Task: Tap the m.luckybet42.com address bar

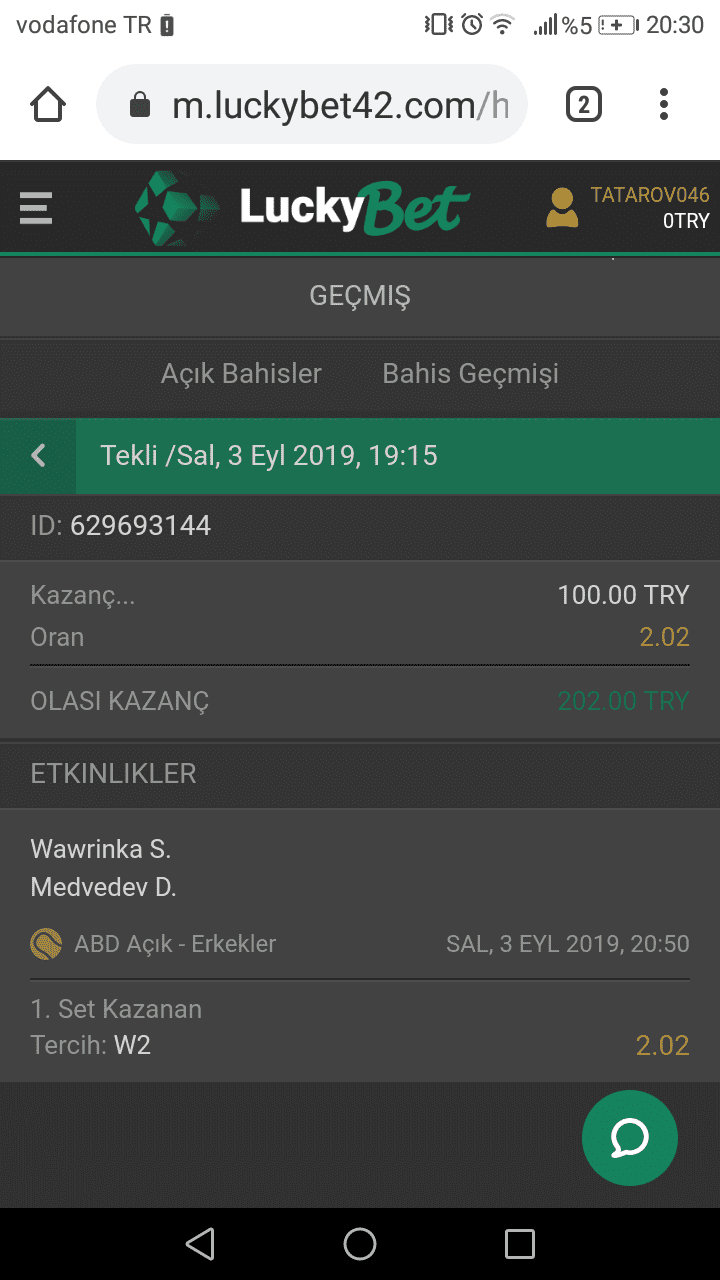Action: 312,105
